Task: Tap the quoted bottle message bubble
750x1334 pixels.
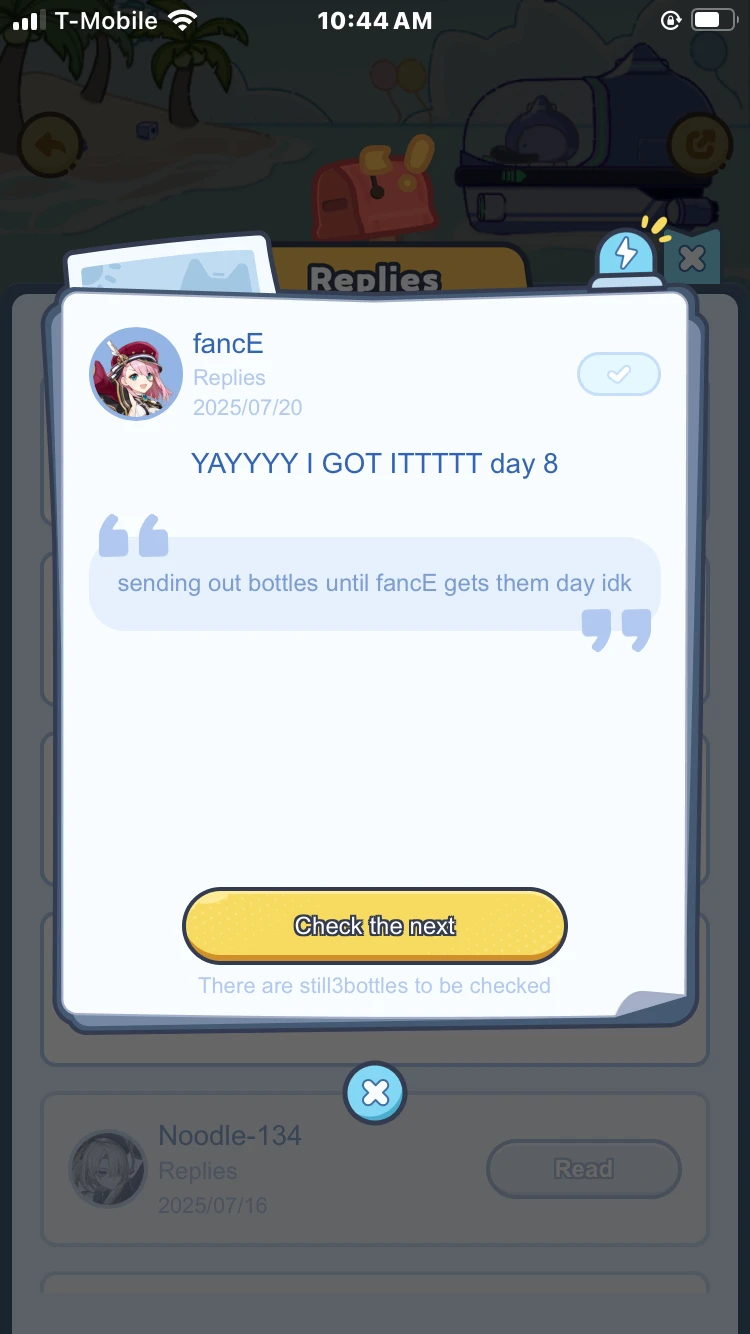Action: pyautogui.click(x=375, y=583)
